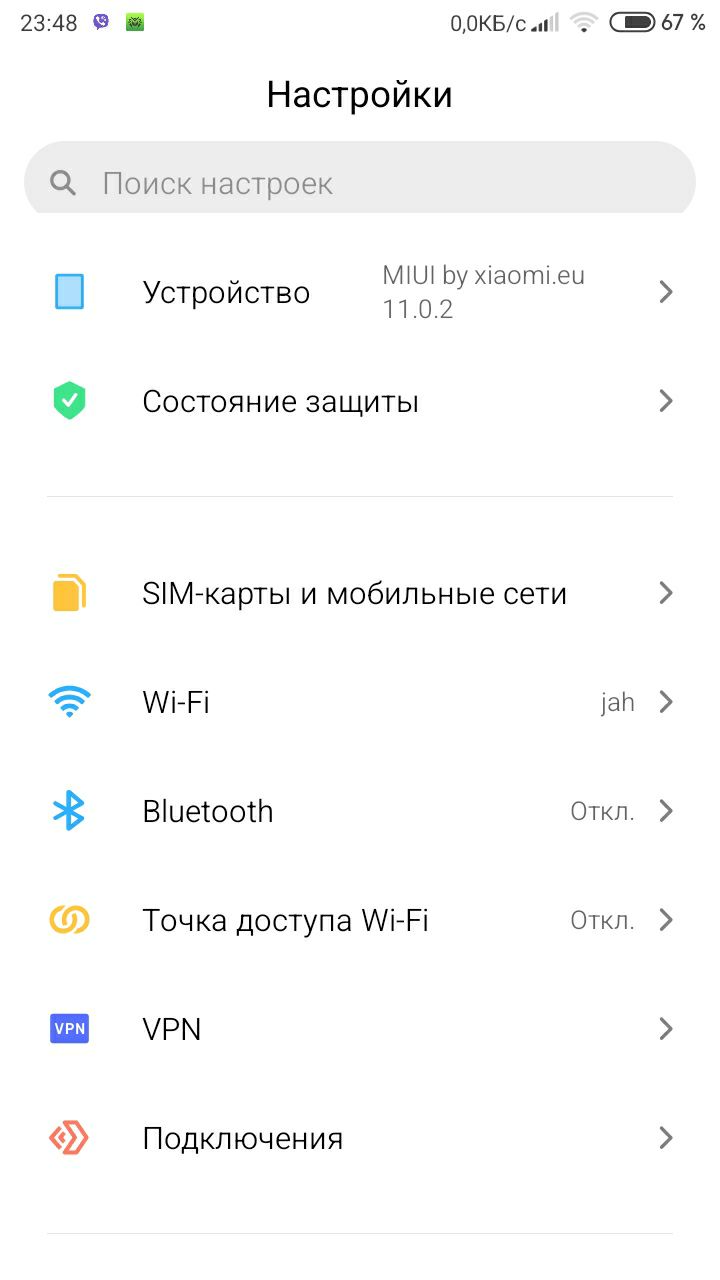The image size is (720, 1280).
Task: Open Wi-Fi settings
Action: click(360, 702)
